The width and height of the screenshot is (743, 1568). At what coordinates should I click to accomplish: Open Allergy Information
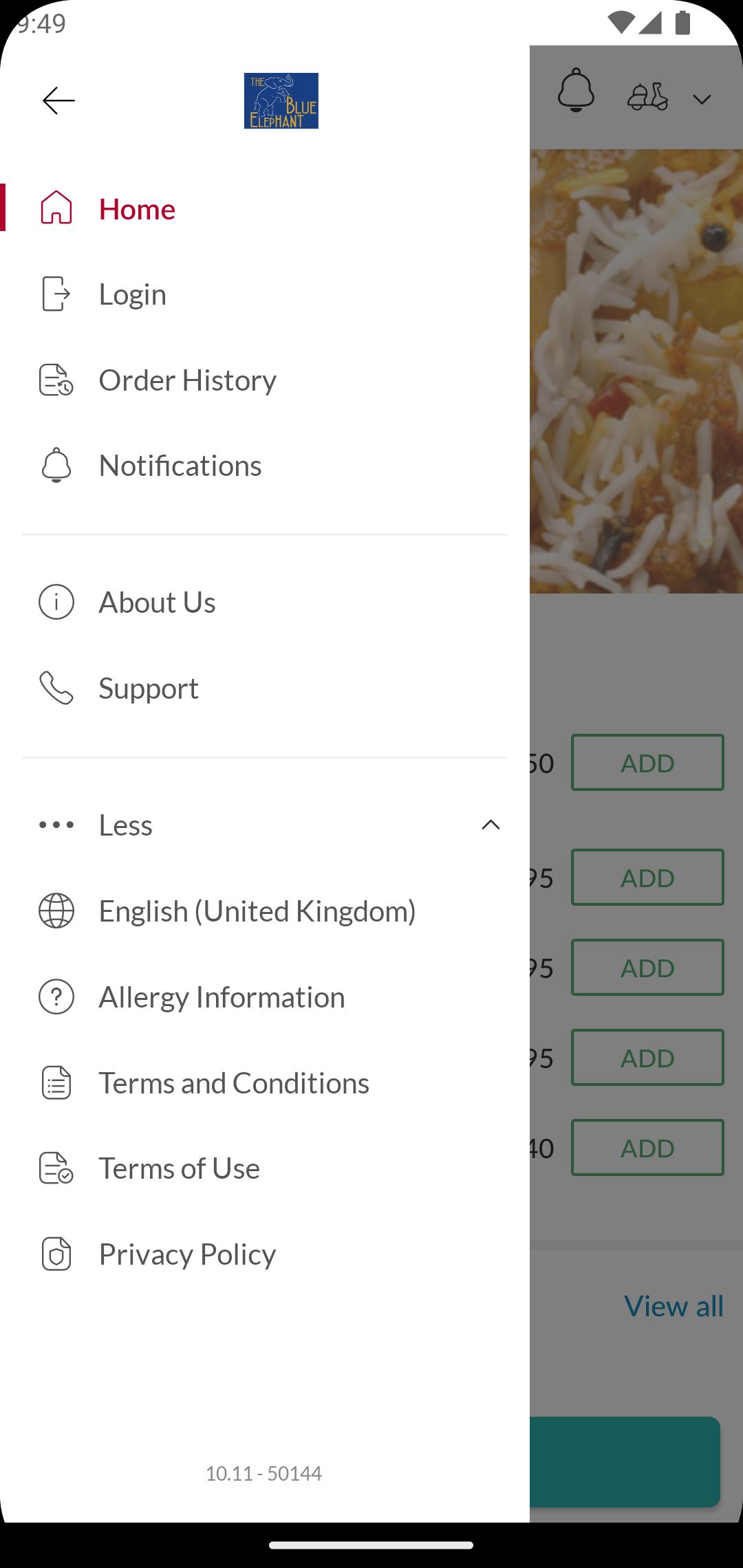coord(265,997)
